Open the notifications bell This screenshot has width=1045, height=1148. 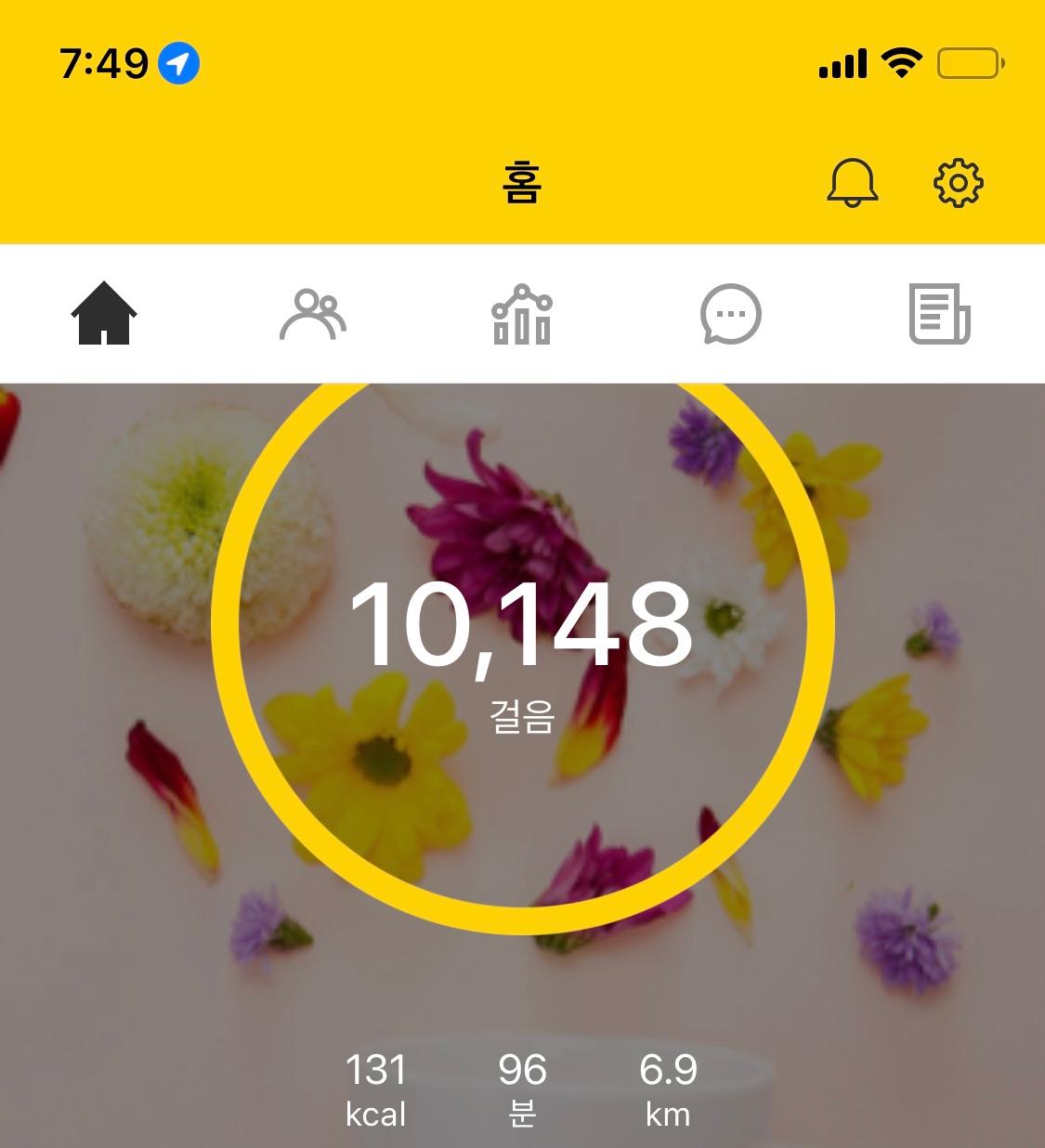pos(852,182)
